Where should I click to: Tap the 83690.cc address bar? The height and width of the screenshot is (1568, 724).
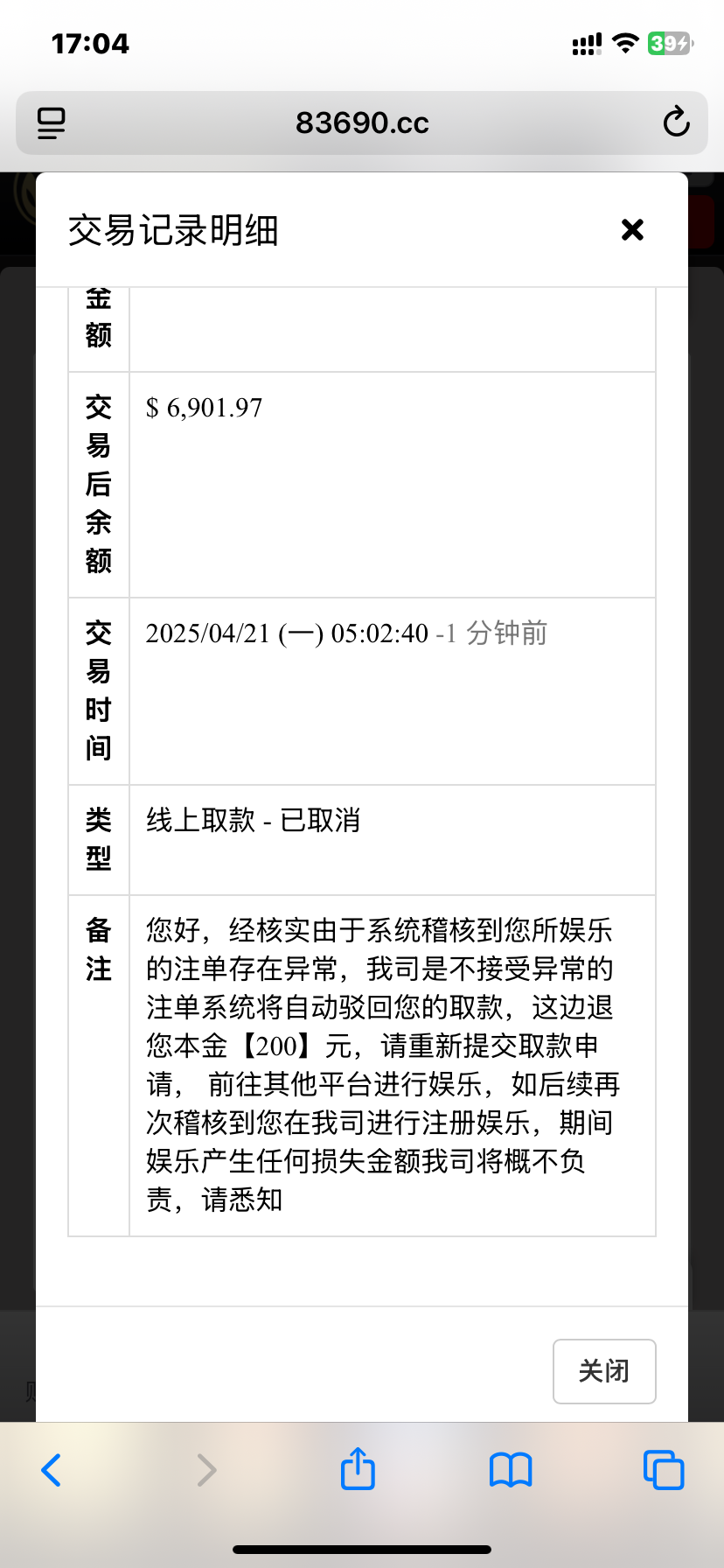(362, 123)
